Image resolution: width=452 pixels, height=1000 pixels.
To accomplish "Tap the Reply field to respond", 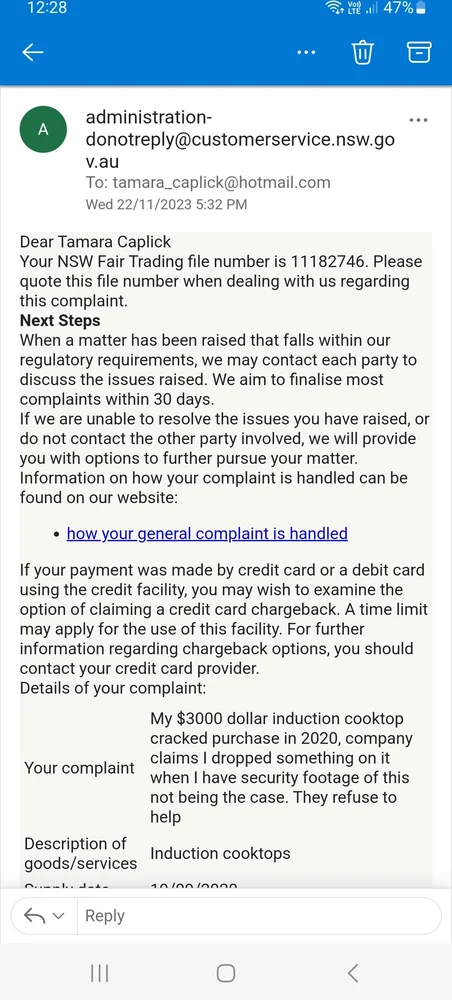I will click(259, 916).
